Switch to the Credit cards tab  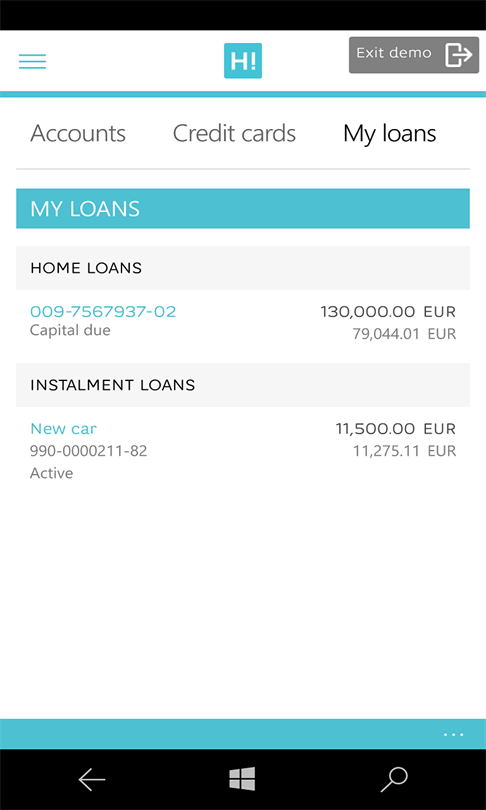pyautogui.click(x=234, y=133)
